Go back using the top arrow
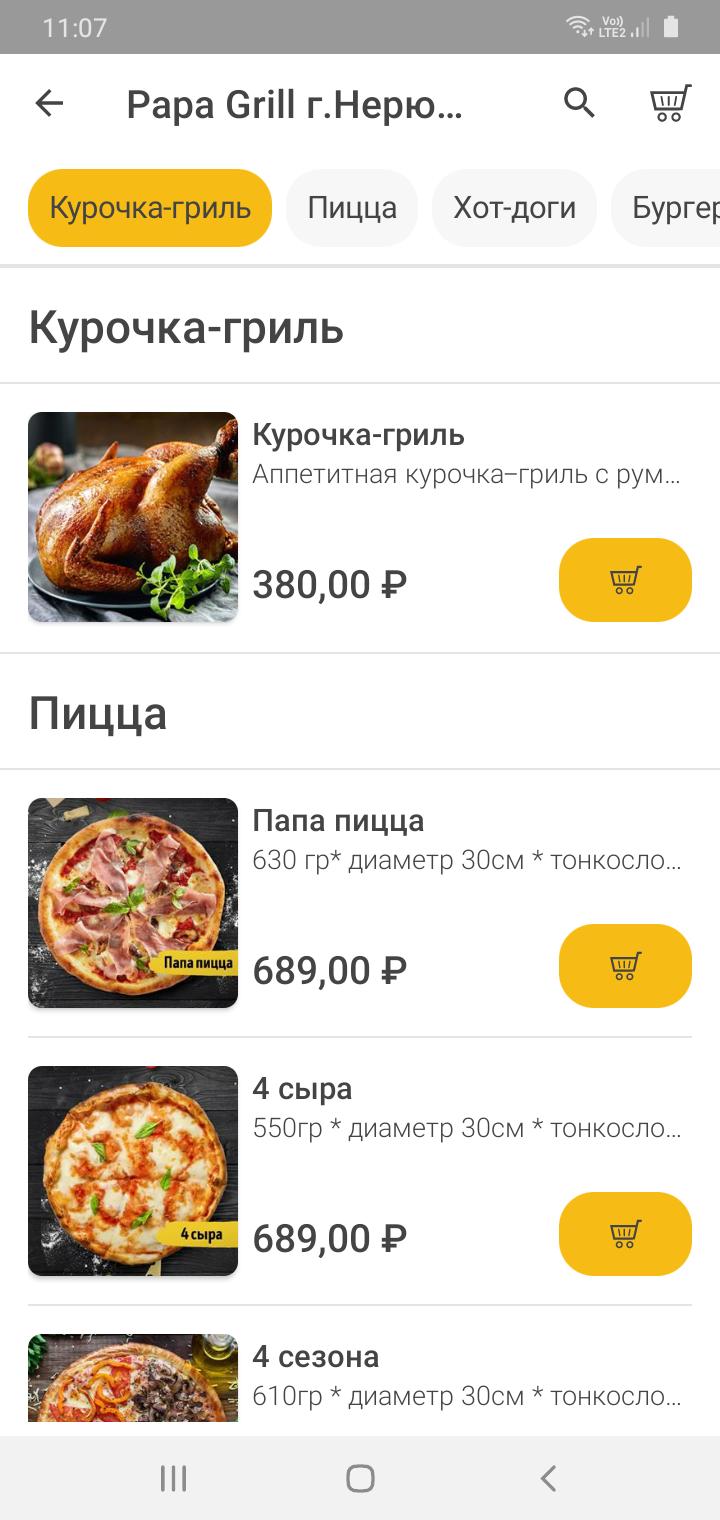This screenshot has height=1520, width=720. click(49, 103)
